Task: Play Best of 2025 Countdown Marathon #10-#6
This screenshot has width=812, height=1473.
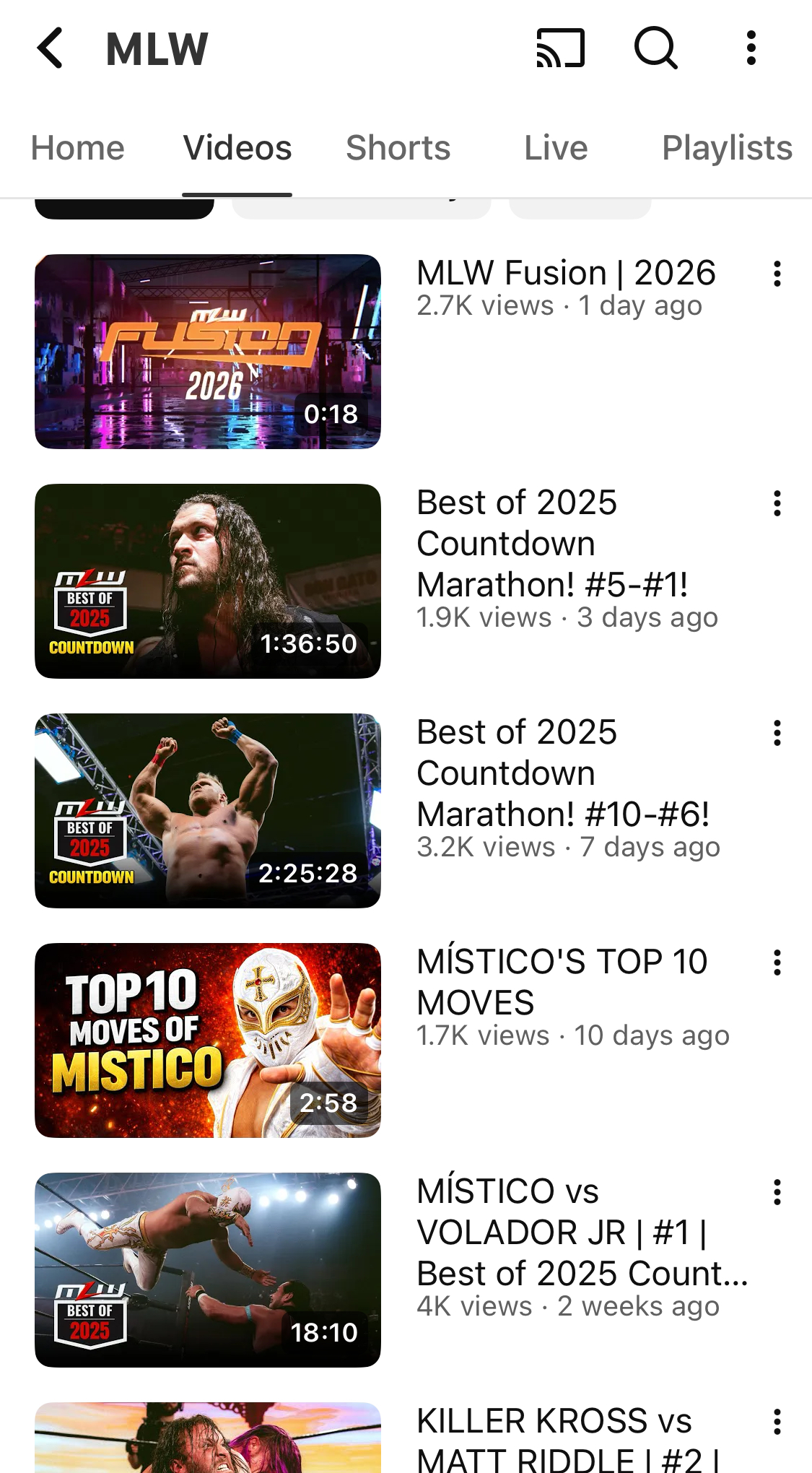Action: pos(208,811)
